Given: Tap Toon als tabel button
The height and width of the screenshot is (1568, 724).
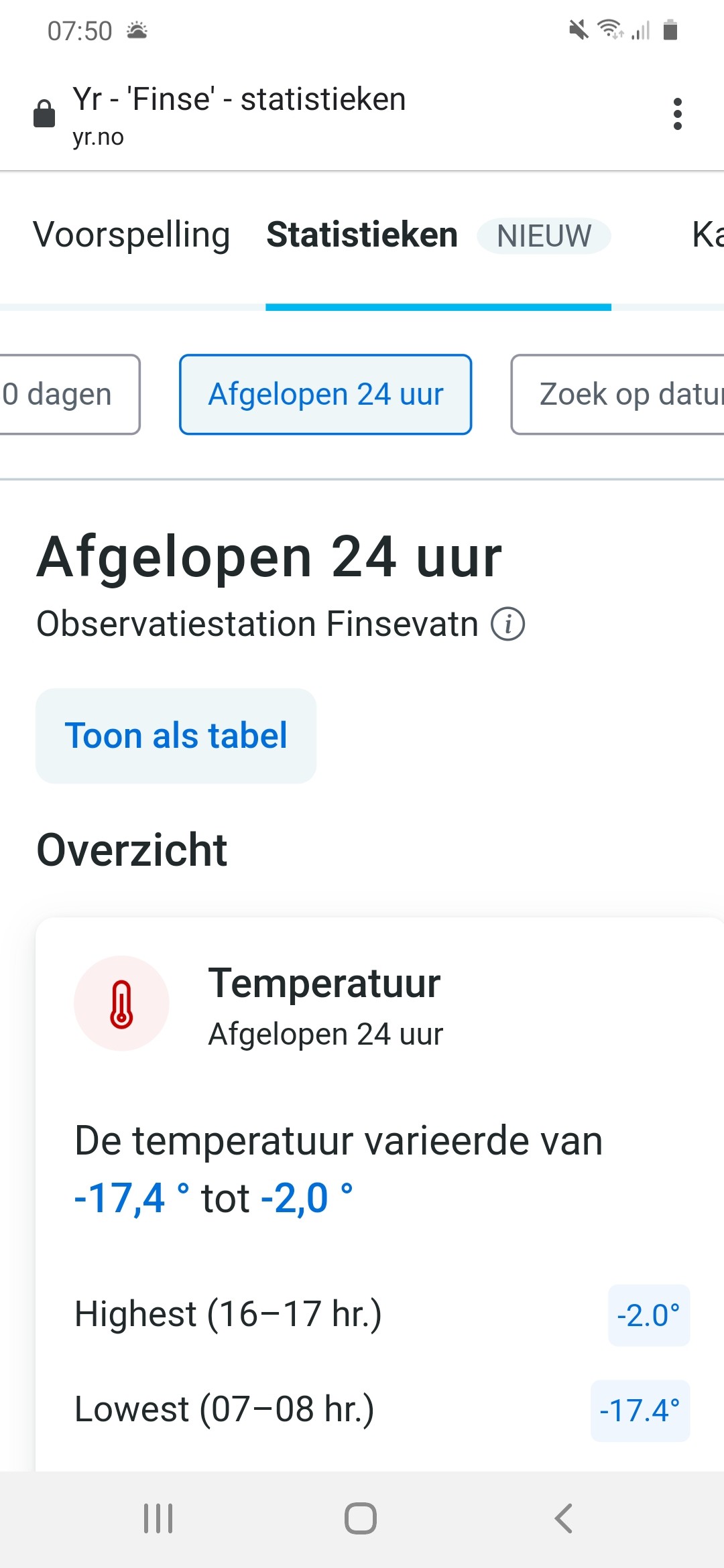Looking at the screenshot, I should pos(176,736).
